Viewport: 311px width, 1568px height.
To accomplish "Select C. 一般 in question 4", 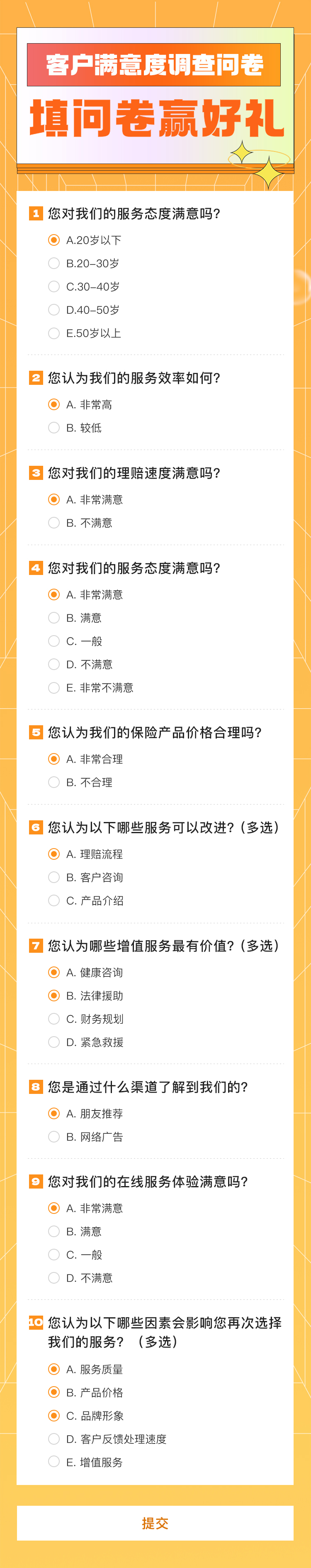I will click(54, 640).
